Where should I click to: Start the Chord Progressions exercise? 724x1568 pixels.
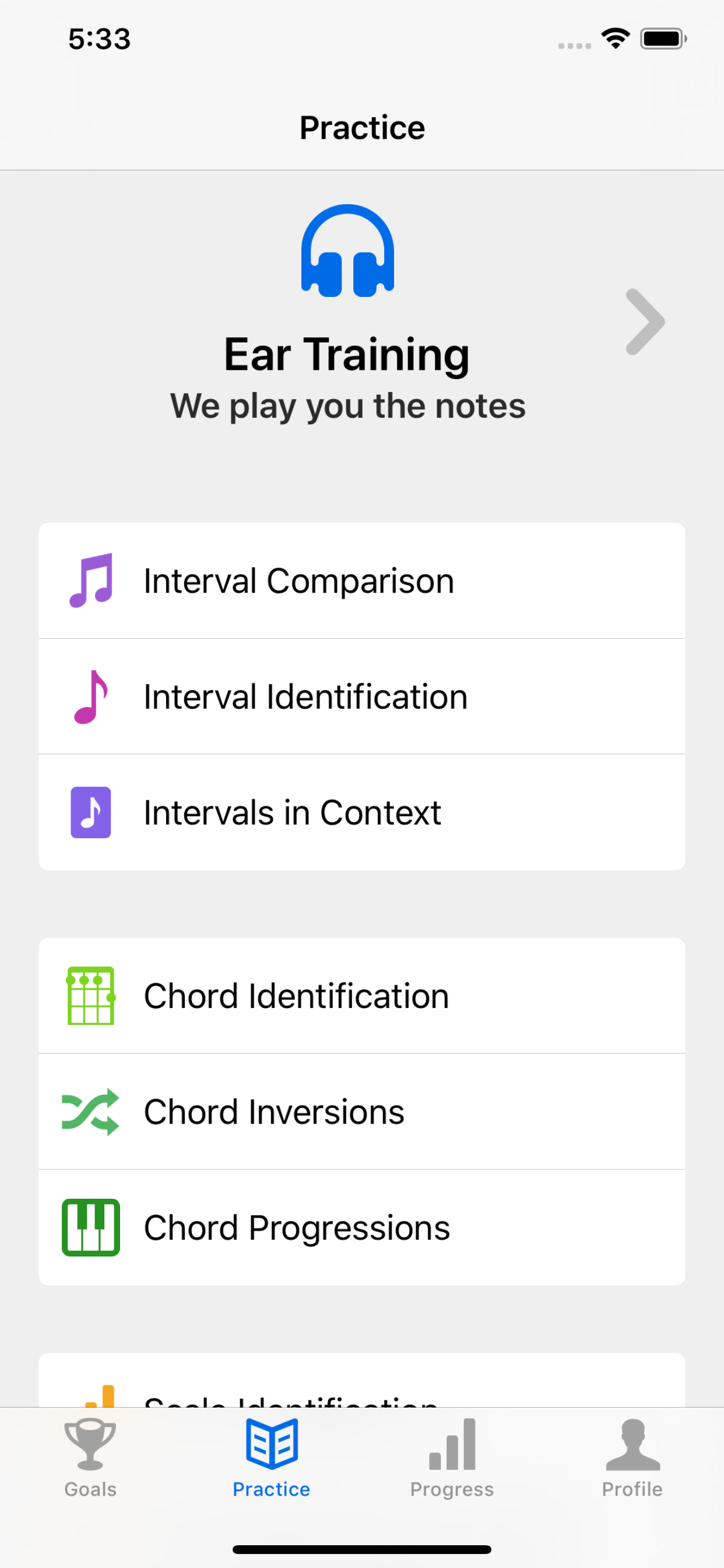361,1227
